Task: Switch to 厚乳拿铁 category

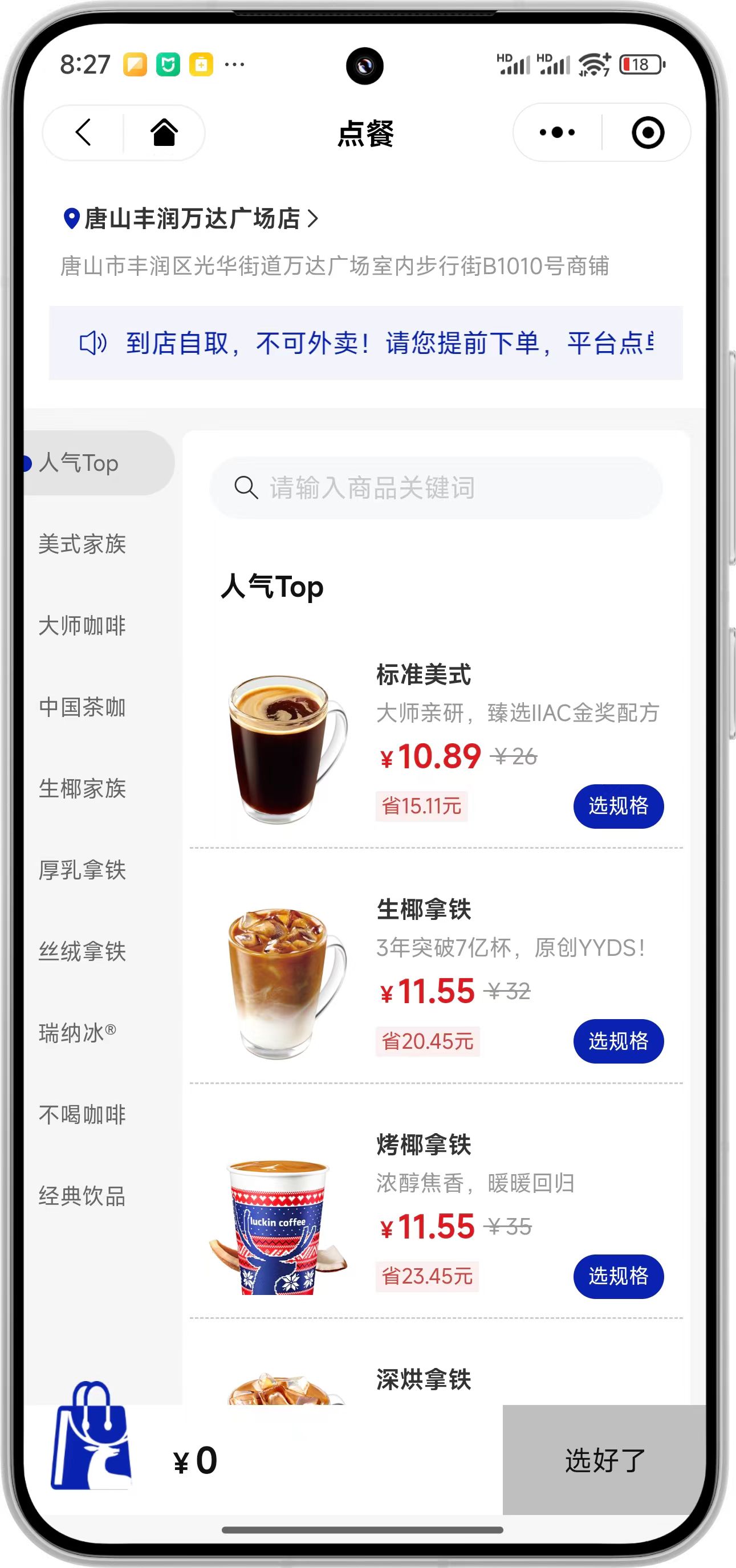Action: 82,870
